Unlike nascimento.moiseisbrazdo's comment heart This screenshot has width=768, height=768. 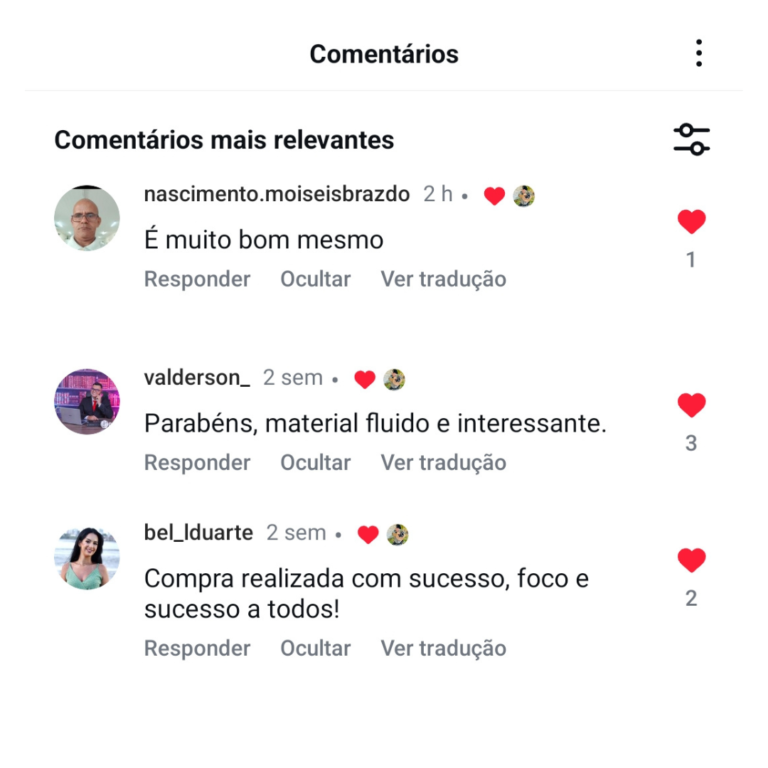coord(691,222)
